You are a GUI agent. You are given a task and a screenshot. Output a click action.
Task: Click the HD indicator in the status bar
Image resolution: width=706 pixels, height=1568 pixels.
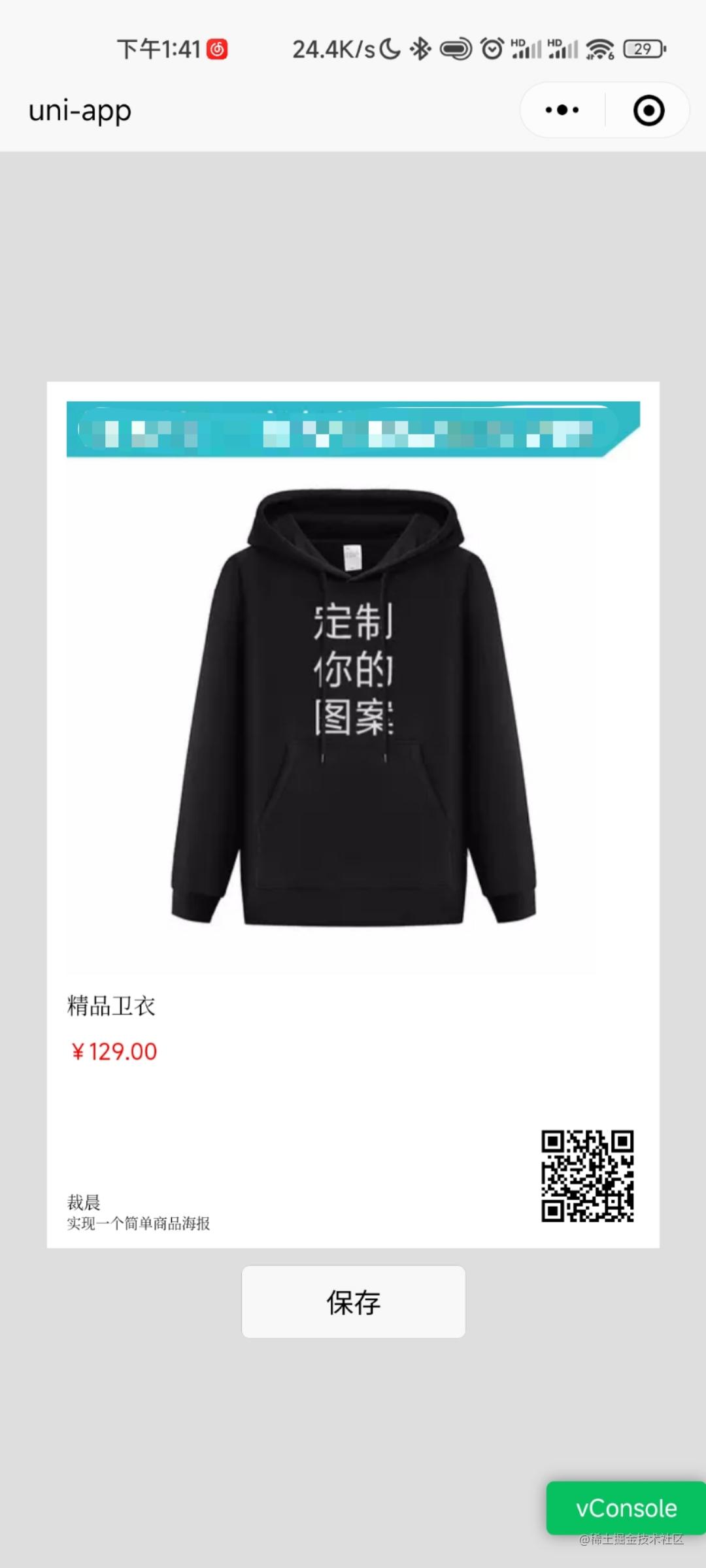(517, 42)
